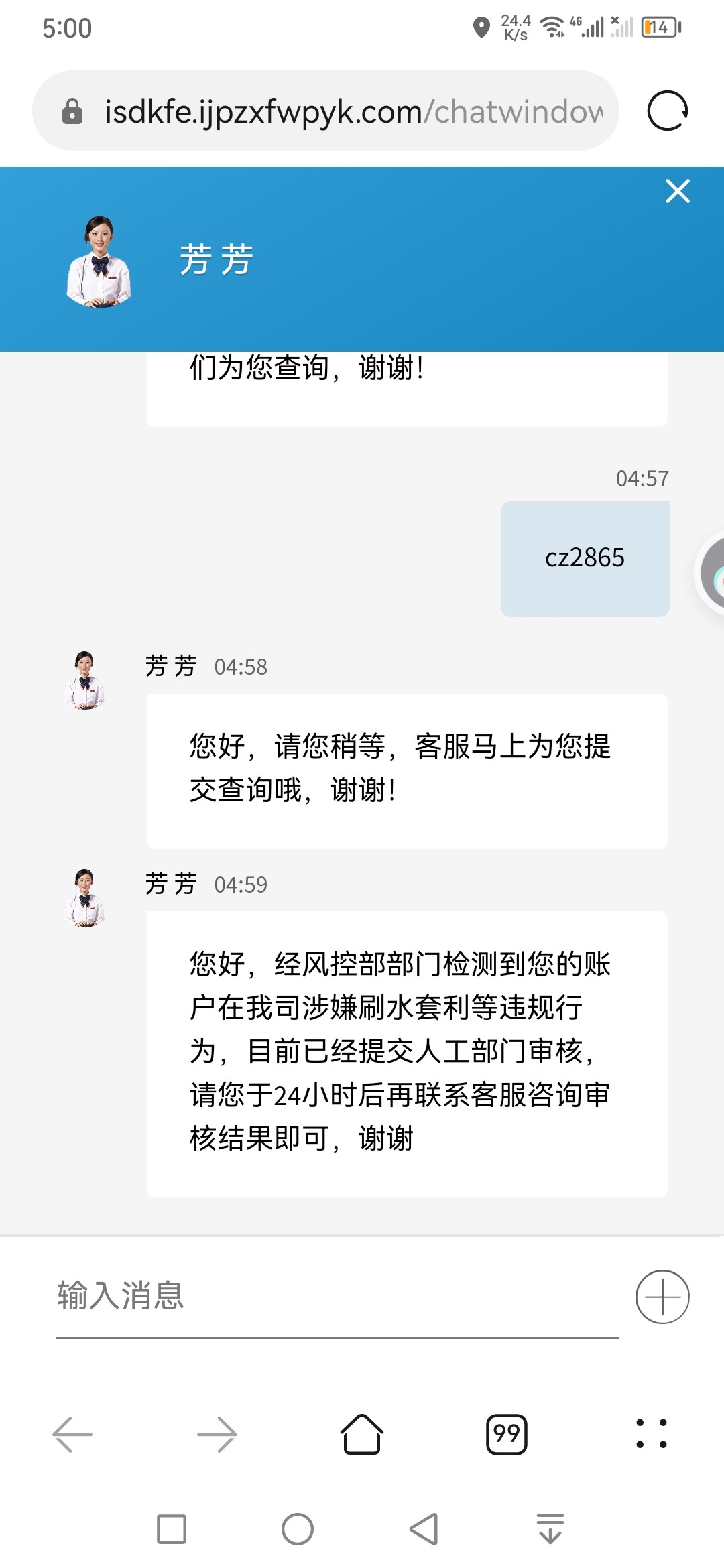724x1568 pixels.
Task: Tap the floating bubble at screen edge
Action: coord(712,573)
